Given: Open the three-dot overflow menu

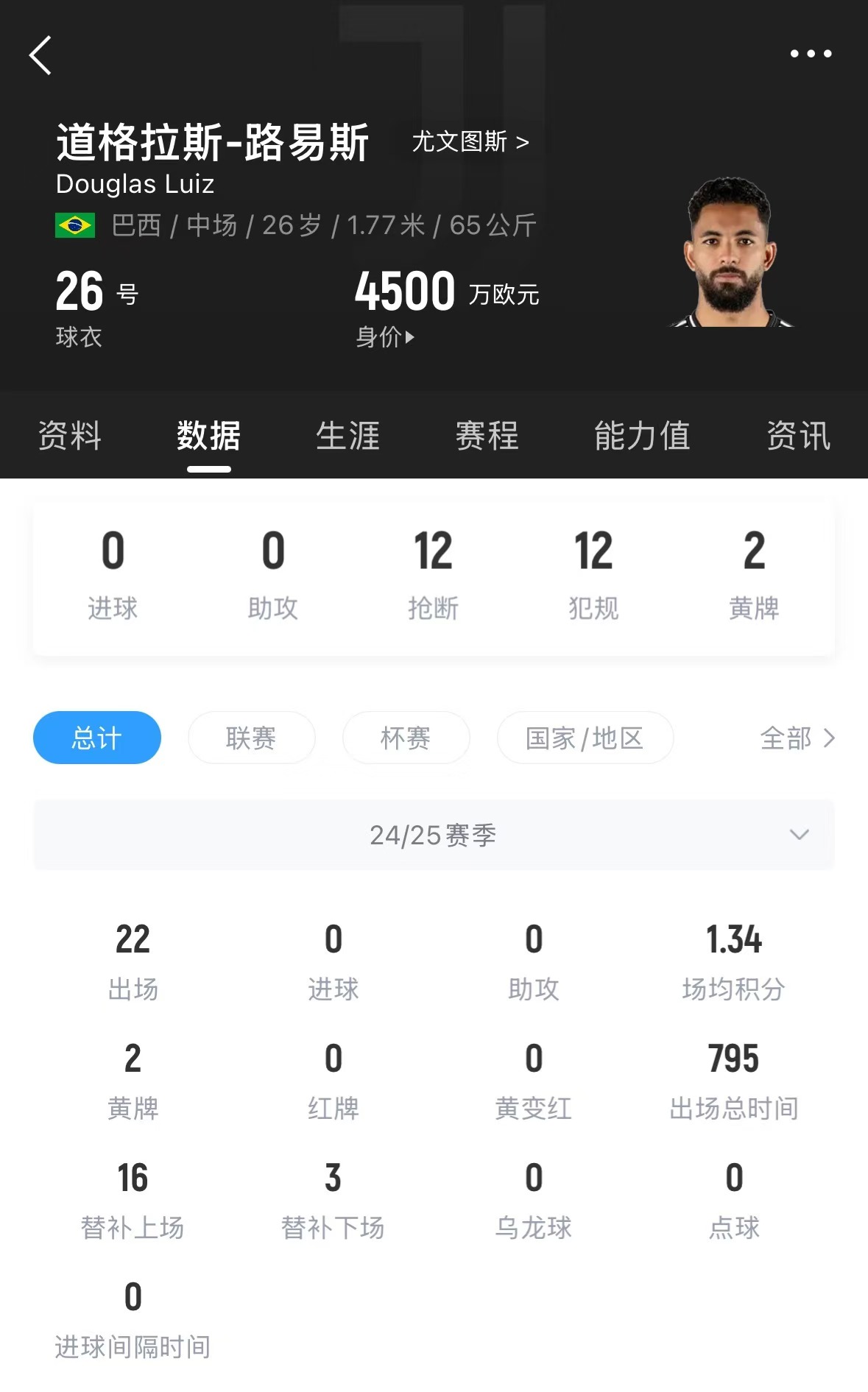Looking at the screenshot, I should coord(811,54).
